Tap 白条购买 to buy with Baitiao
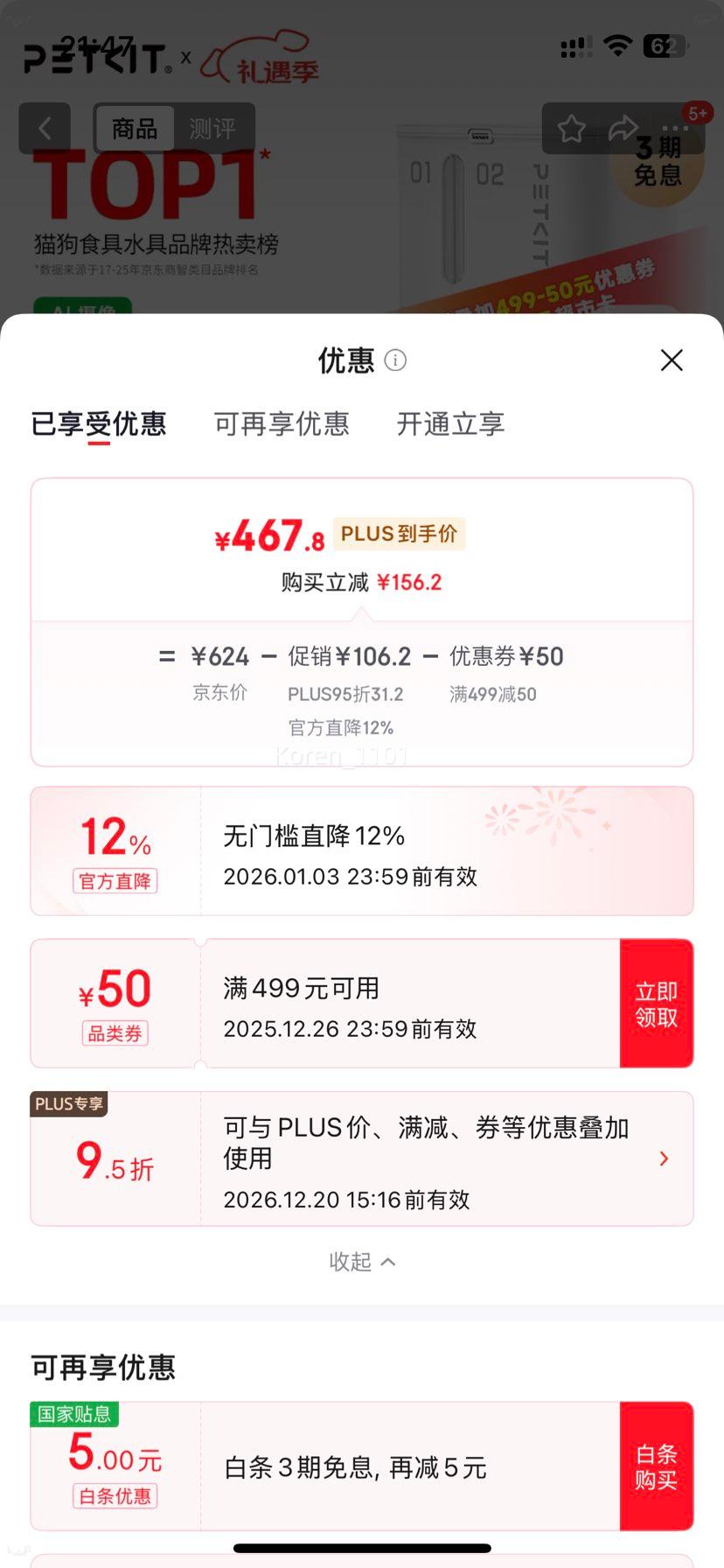The image size is (724, 1568). 656,1466
